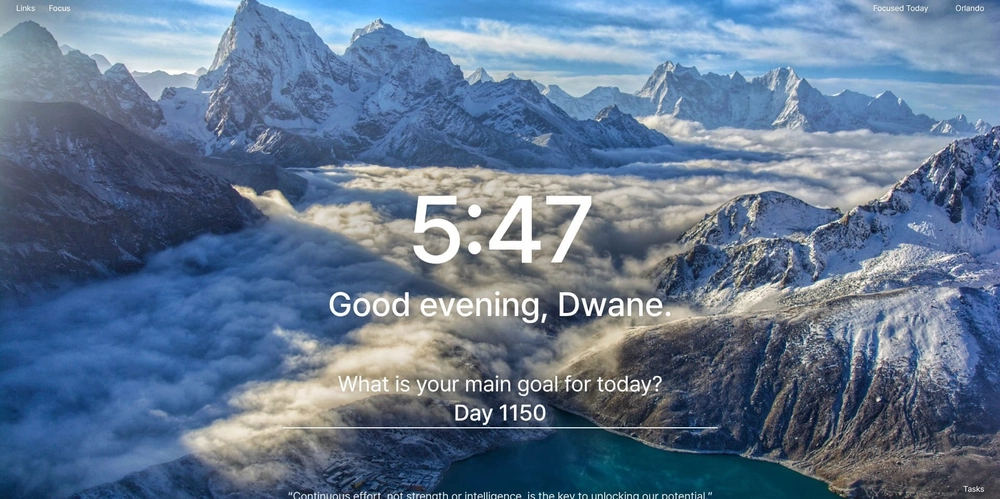
Task: Open the Orlando weather widget
Action: coord(969,8)
